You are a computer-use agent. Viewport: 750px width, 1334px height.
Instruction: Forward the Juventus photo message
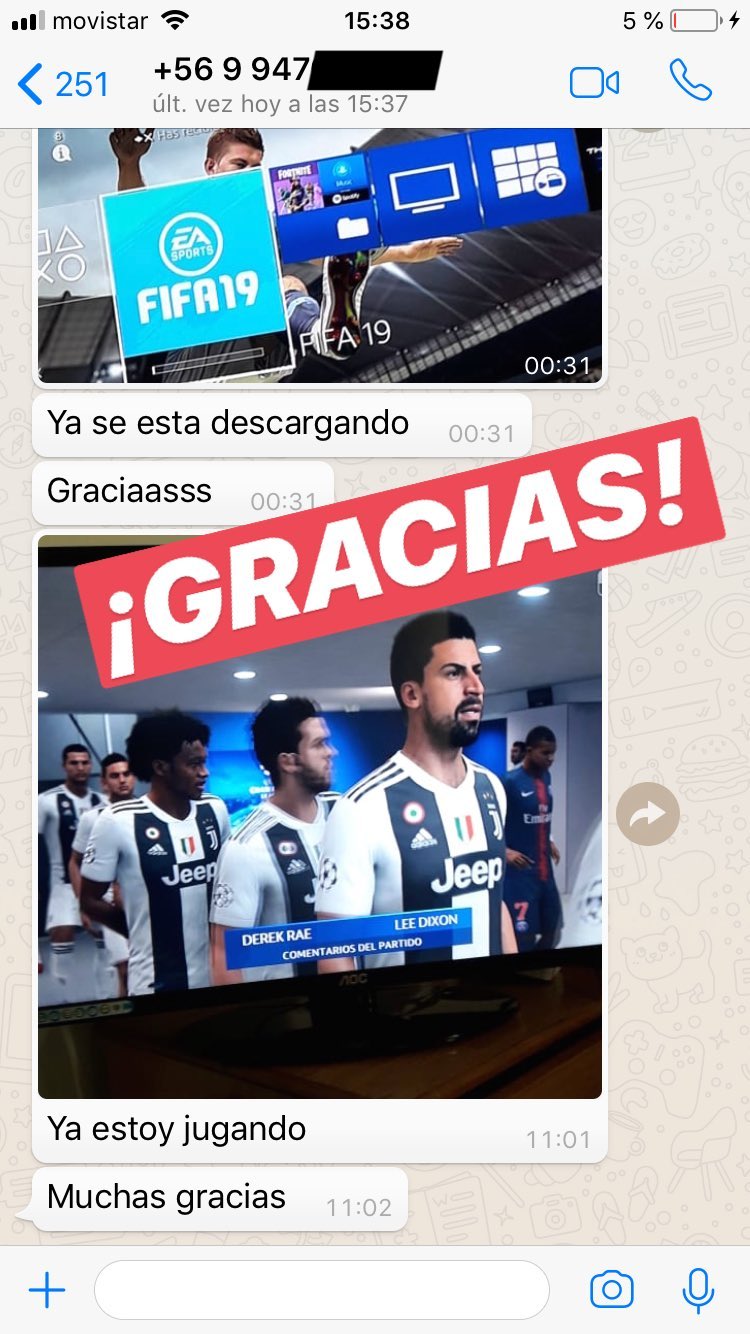pyautogui.click(x=647, y=816)
